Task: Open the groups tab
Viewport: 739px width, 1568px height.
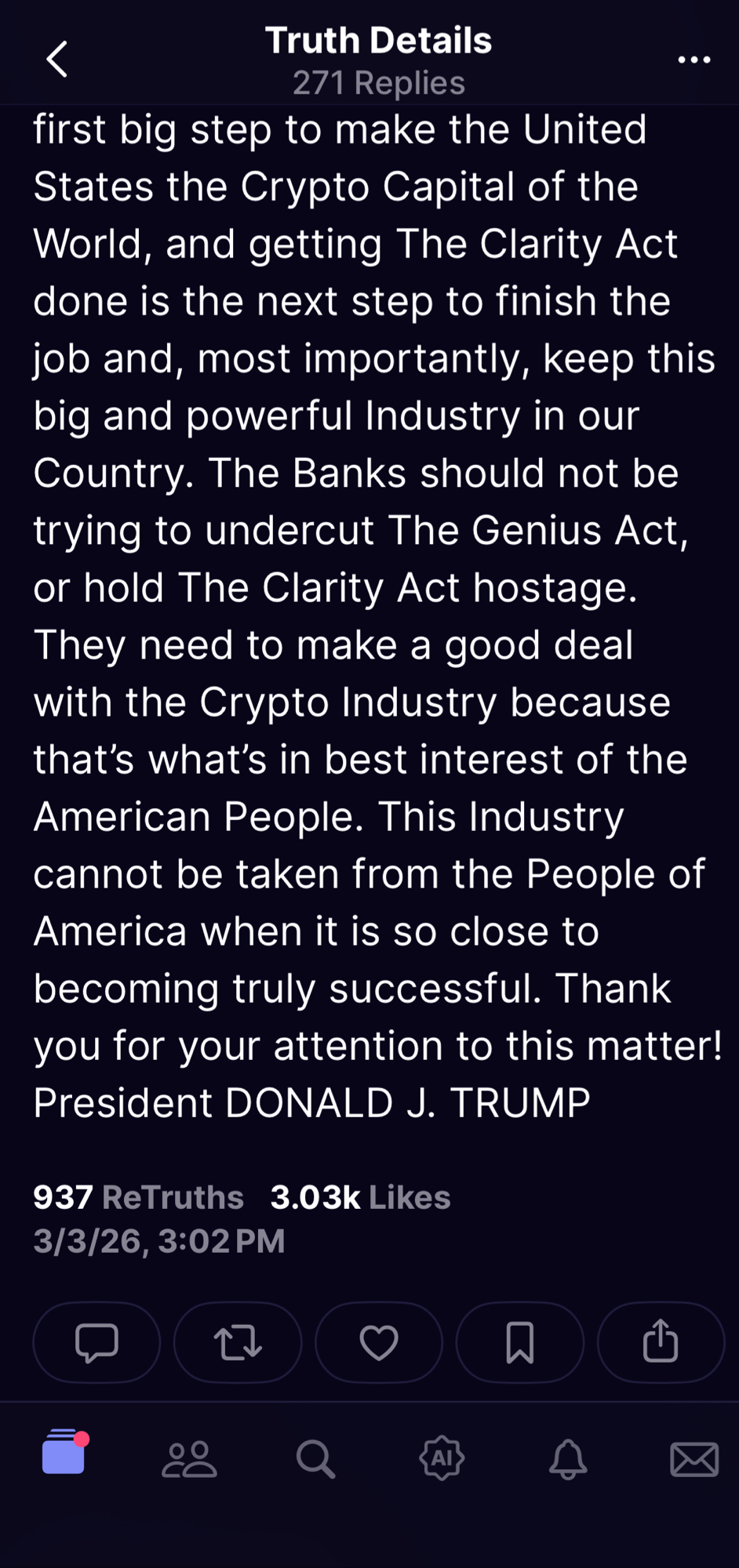Action: 189,1459
